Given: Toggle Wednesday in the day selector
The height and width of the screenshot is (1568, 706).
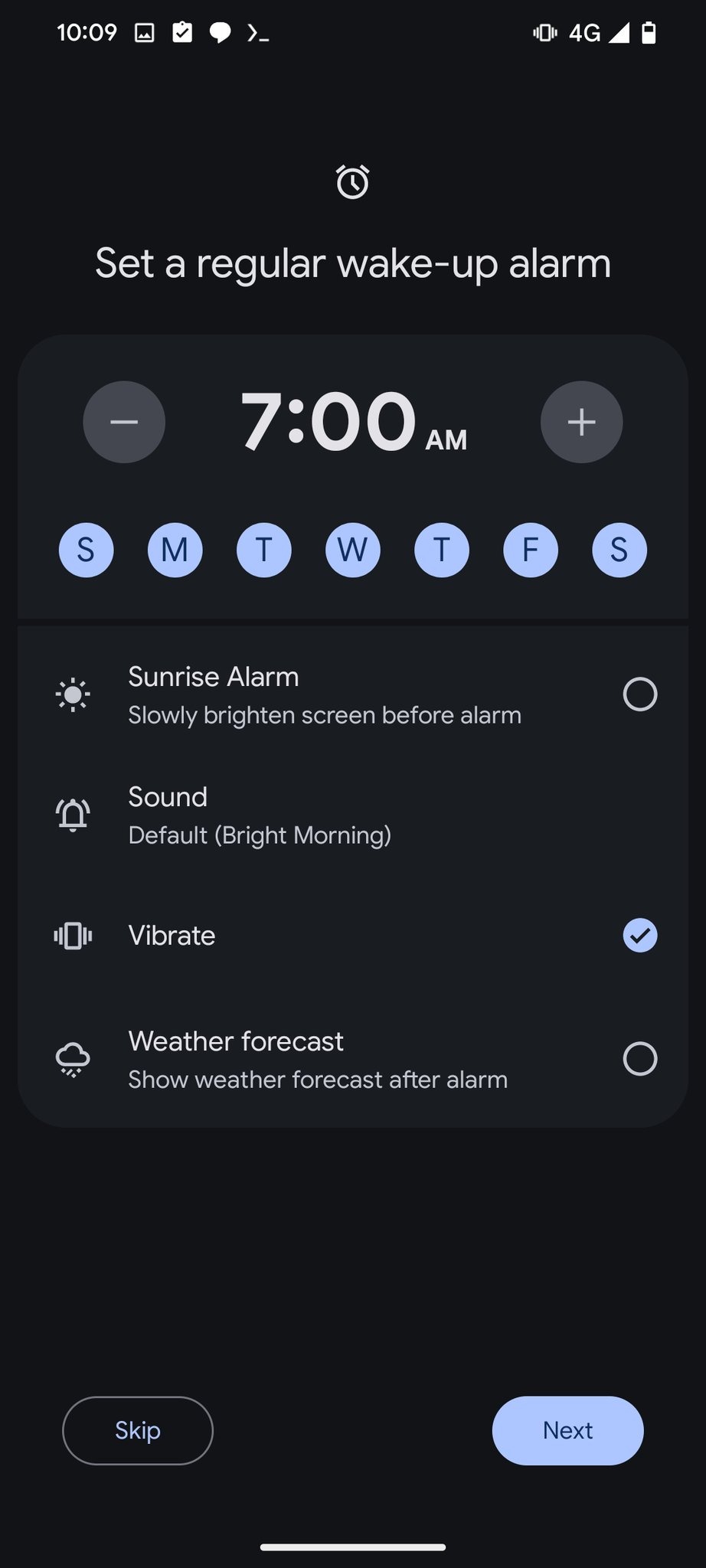Looking at the screenshot, I should point(352,550).
